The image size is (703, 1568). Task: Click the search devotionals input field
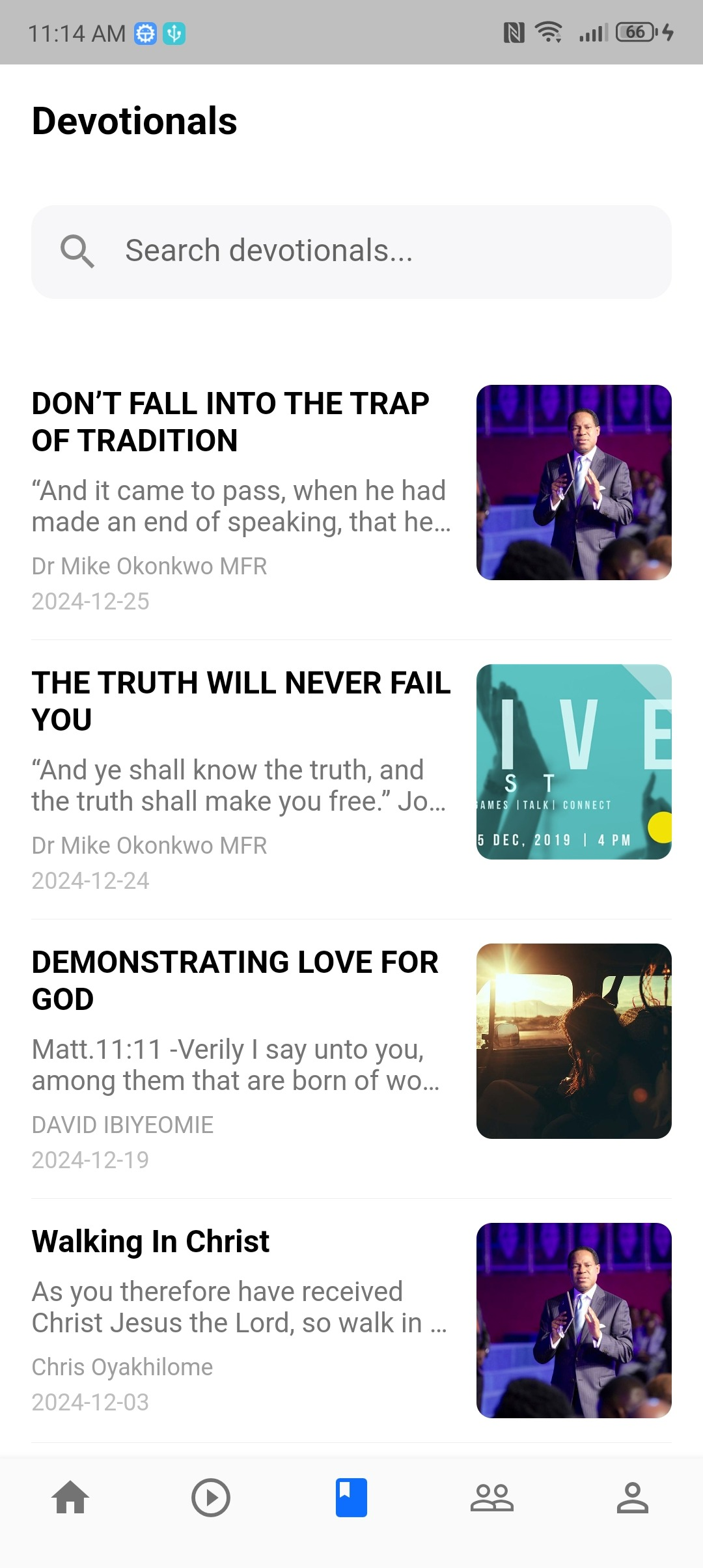click(x=351, y=251)
